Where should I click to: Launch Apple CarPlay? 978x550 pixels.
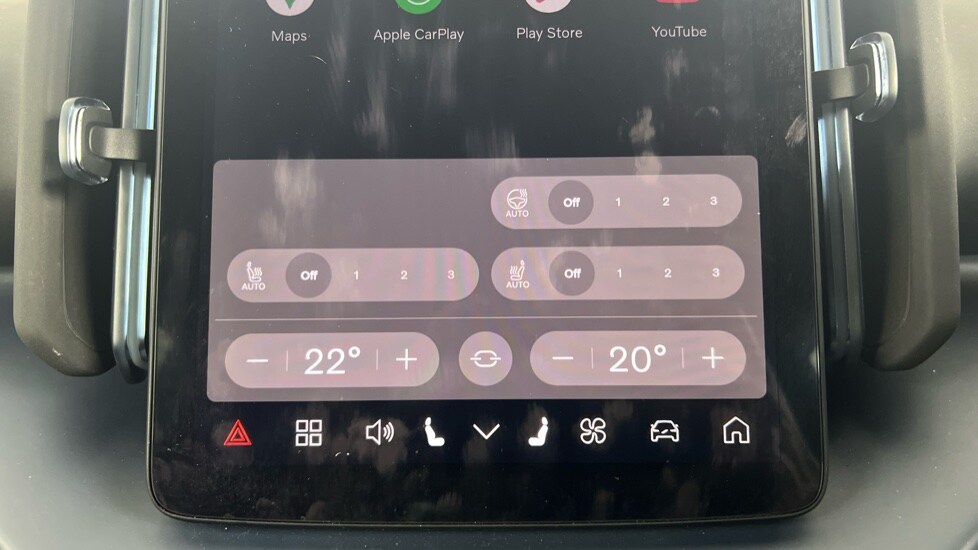[418, 14]
